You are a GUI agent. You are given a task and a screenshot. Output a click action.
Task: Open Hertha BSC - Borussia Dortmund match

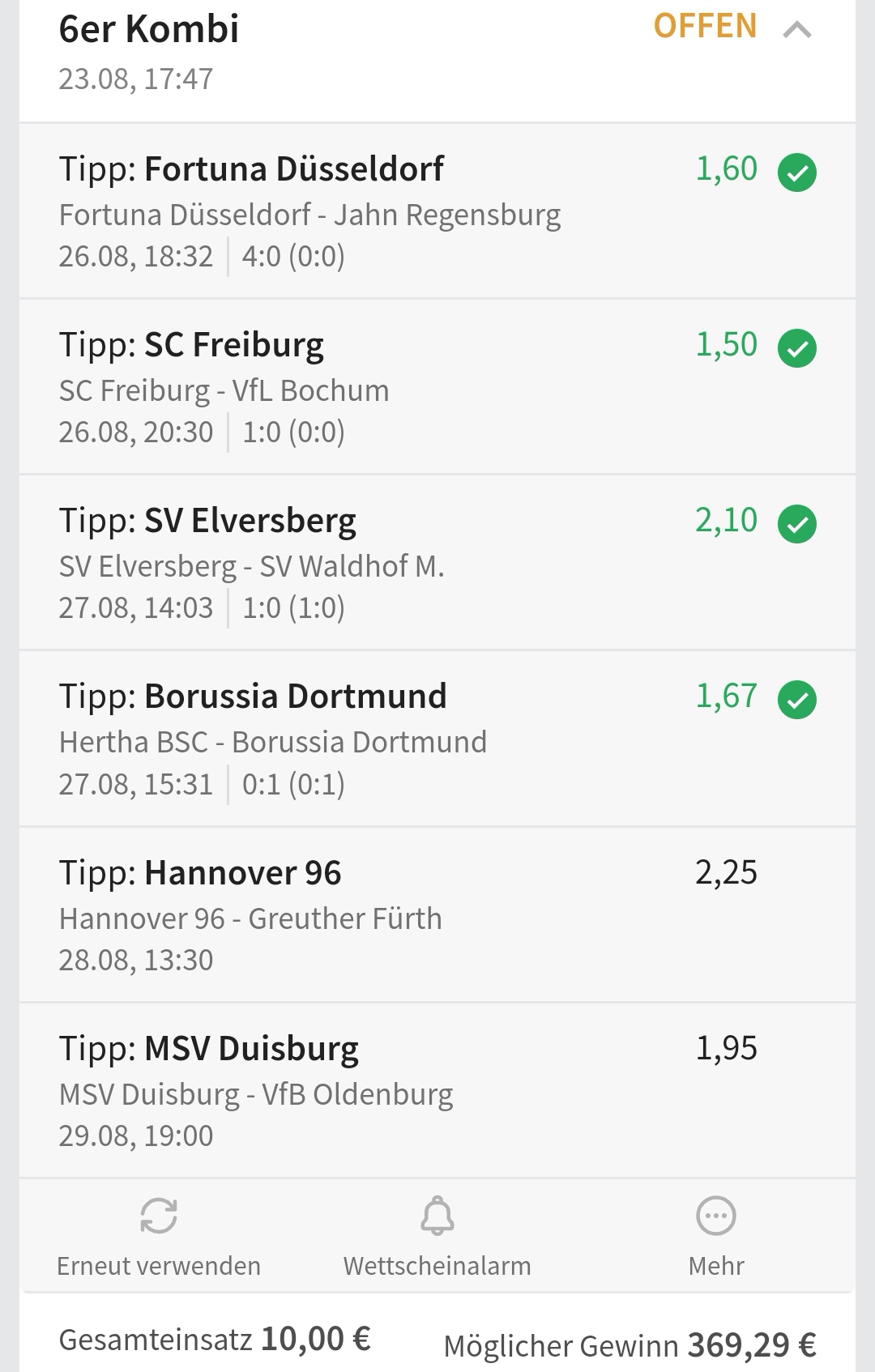tap(273, 743)
